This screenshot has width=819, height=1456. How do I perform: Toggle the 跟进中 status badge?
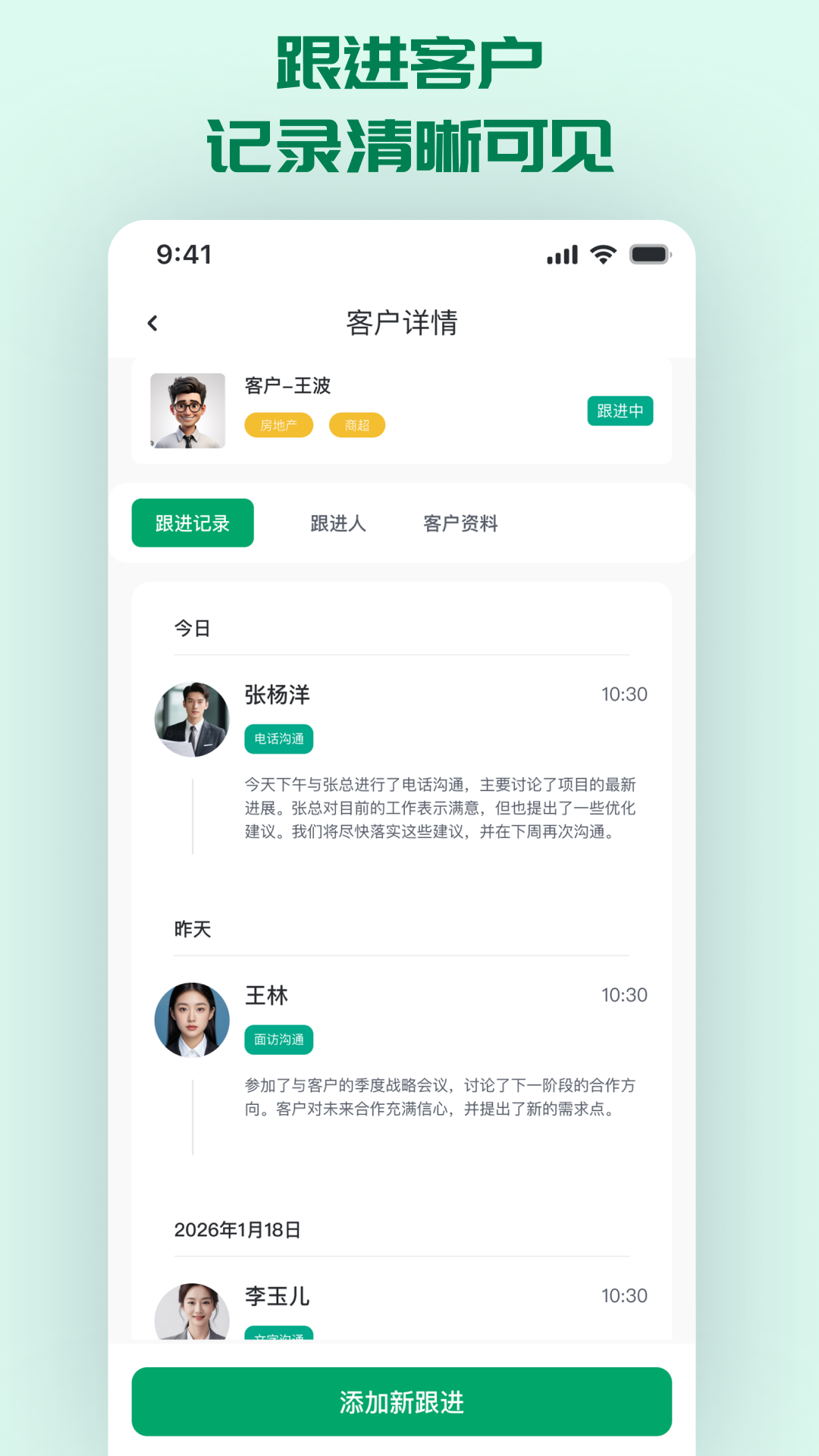620,410
